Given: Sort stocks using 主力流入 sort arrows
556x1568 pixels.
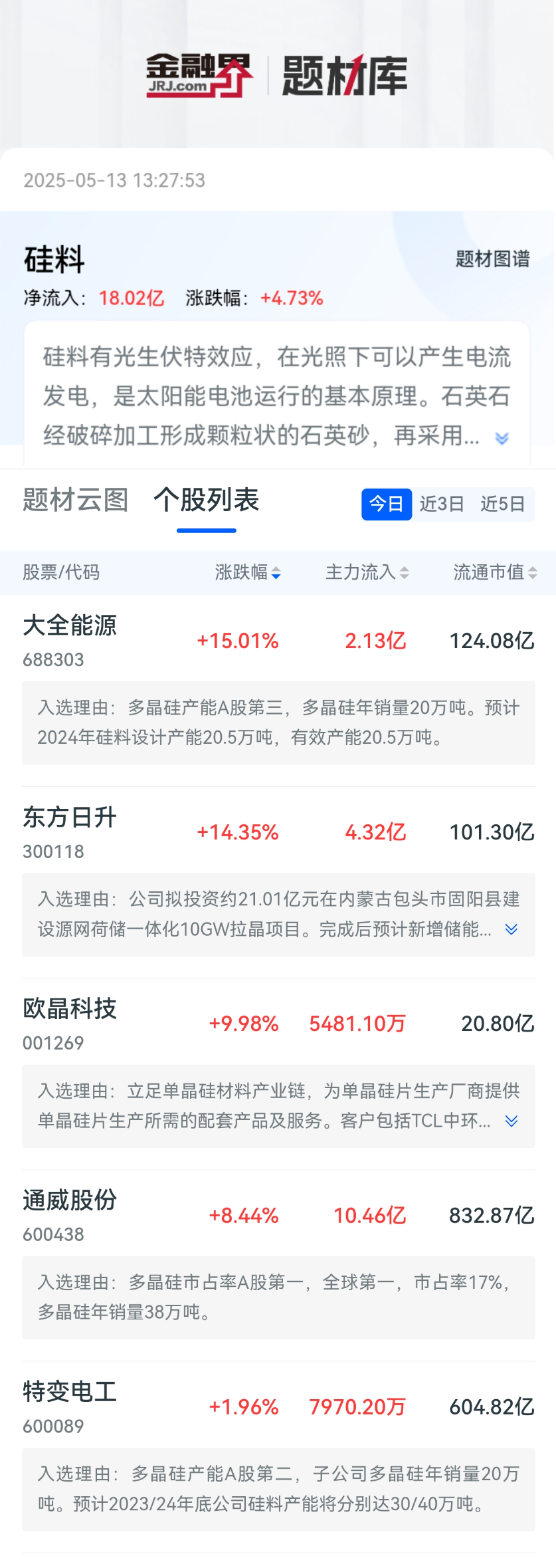Looking at the screenshot, I should point(403,573).
